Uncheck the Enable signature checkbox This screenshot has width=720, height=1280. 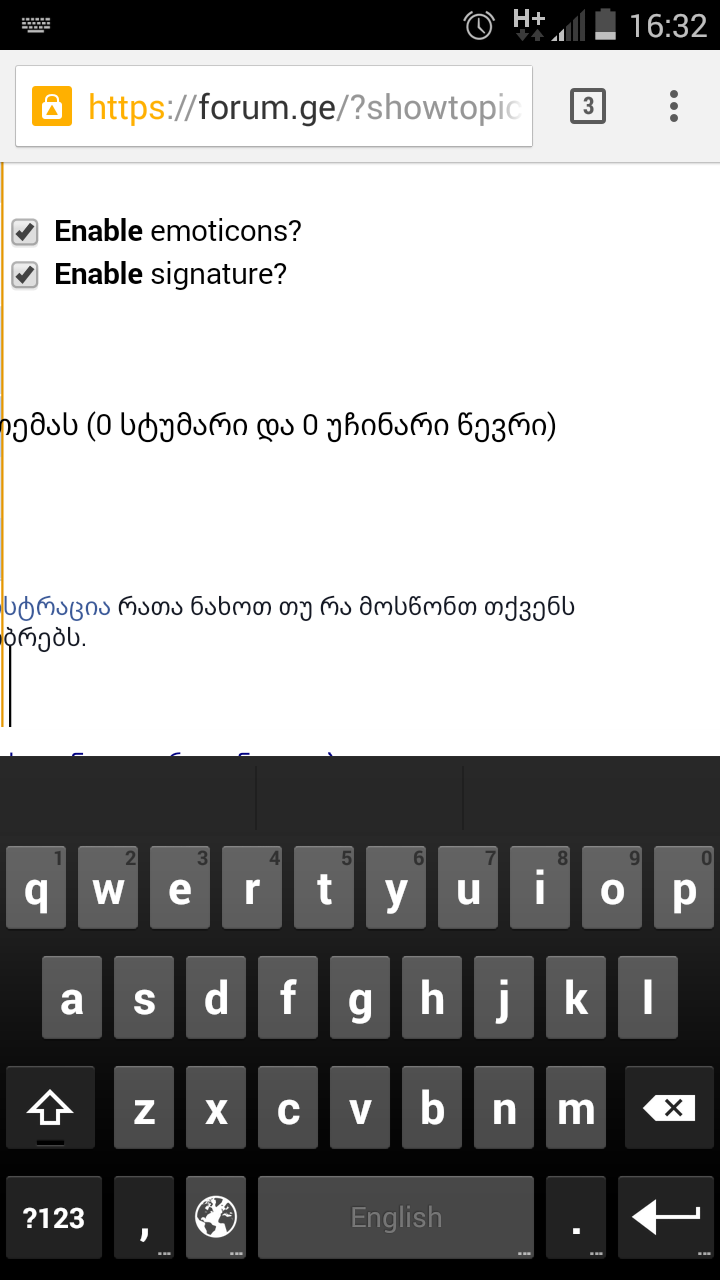pyautogui.click(x=25, y=275)
